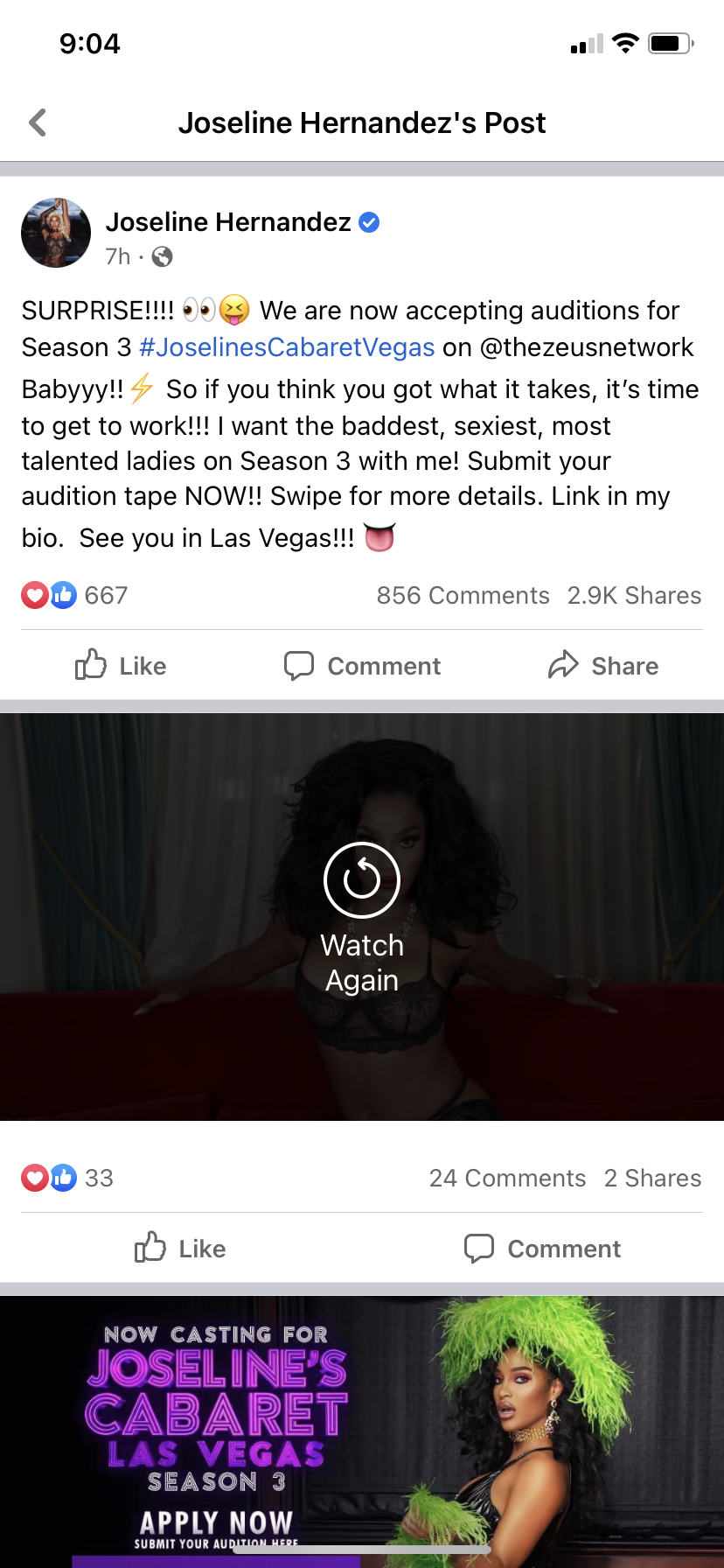
Task: Like the main post with 667 reactions
Action: click(121, 666)
